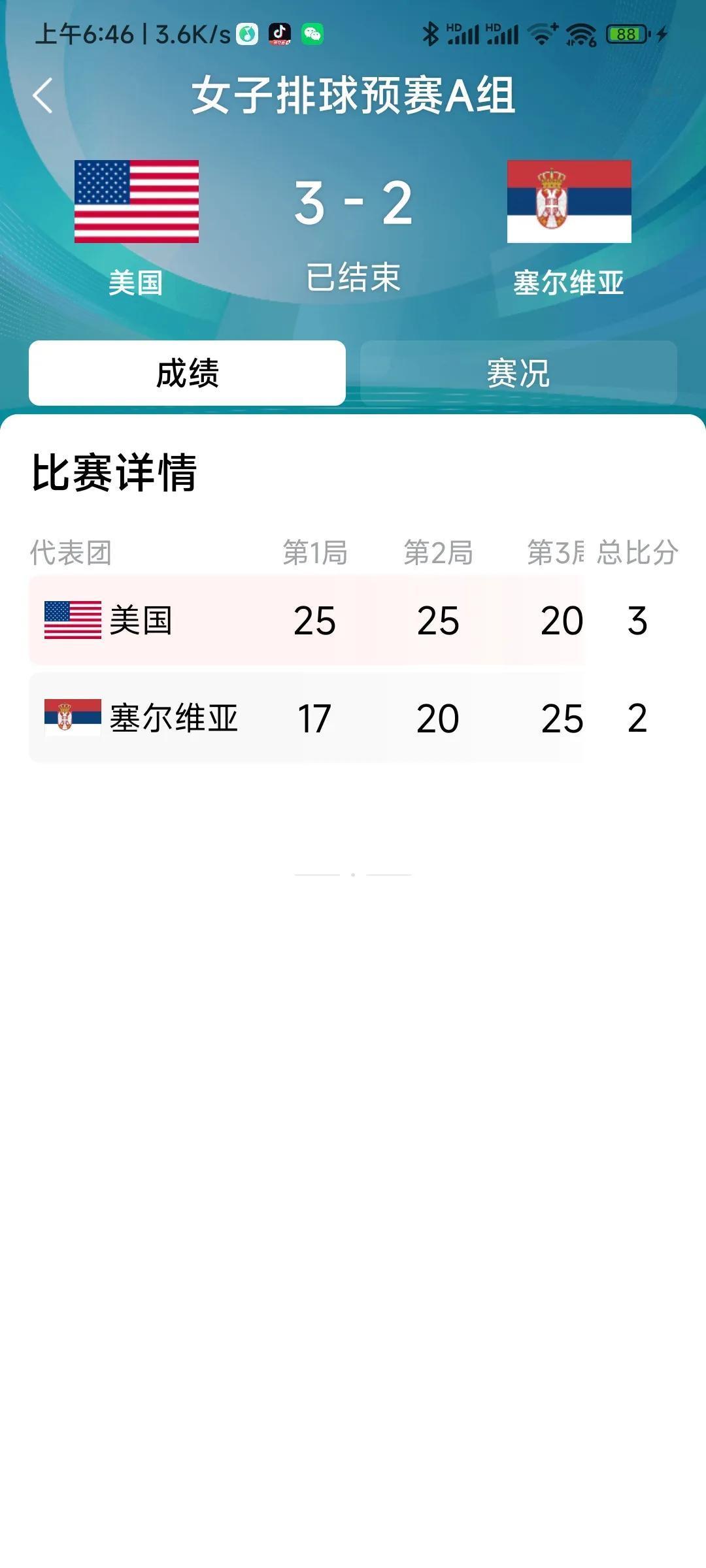Tap the 总比分 column header

[637, 553]
